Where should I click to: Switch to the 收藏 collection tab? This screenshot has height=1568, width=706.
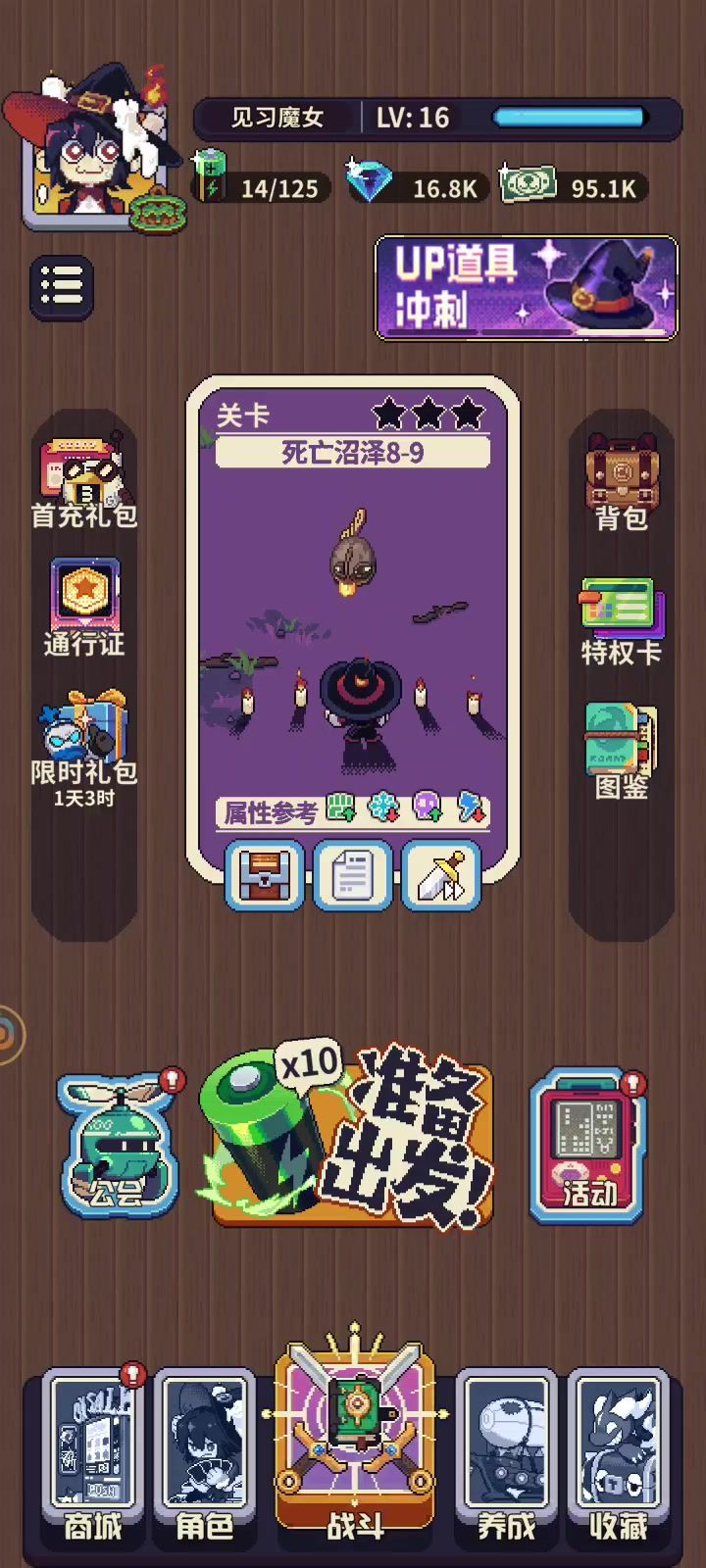[618, 1450]
